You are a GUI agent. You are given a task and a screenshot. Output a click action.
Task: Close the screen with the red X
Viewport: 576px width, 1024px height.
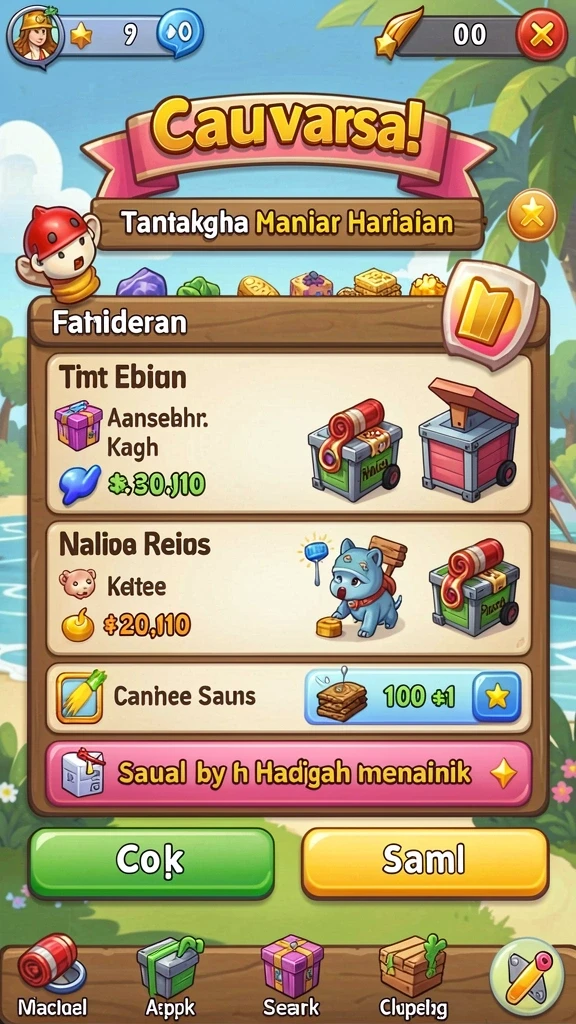tap(541, 35)
